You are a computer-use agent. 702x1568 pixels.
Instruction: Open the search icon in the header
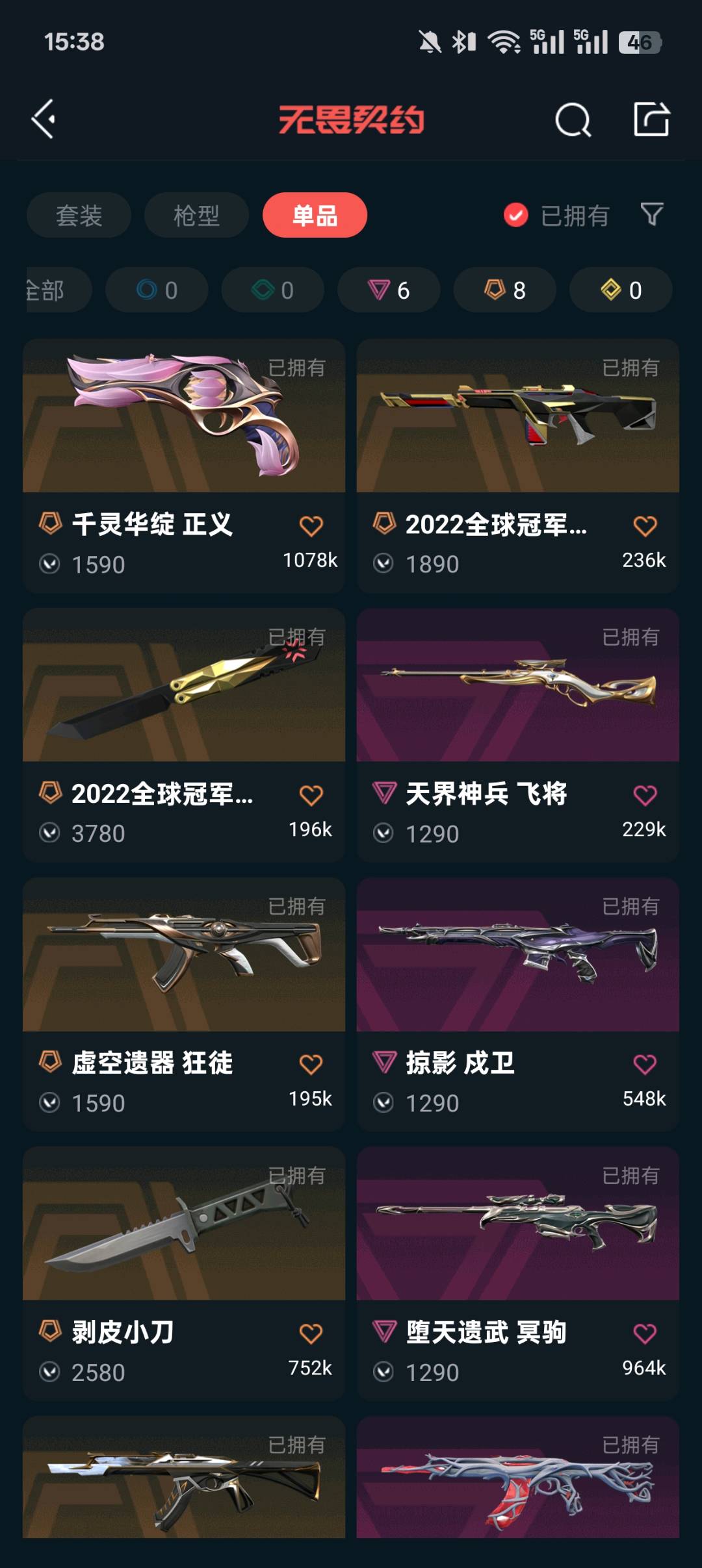(x=573, y=120)
